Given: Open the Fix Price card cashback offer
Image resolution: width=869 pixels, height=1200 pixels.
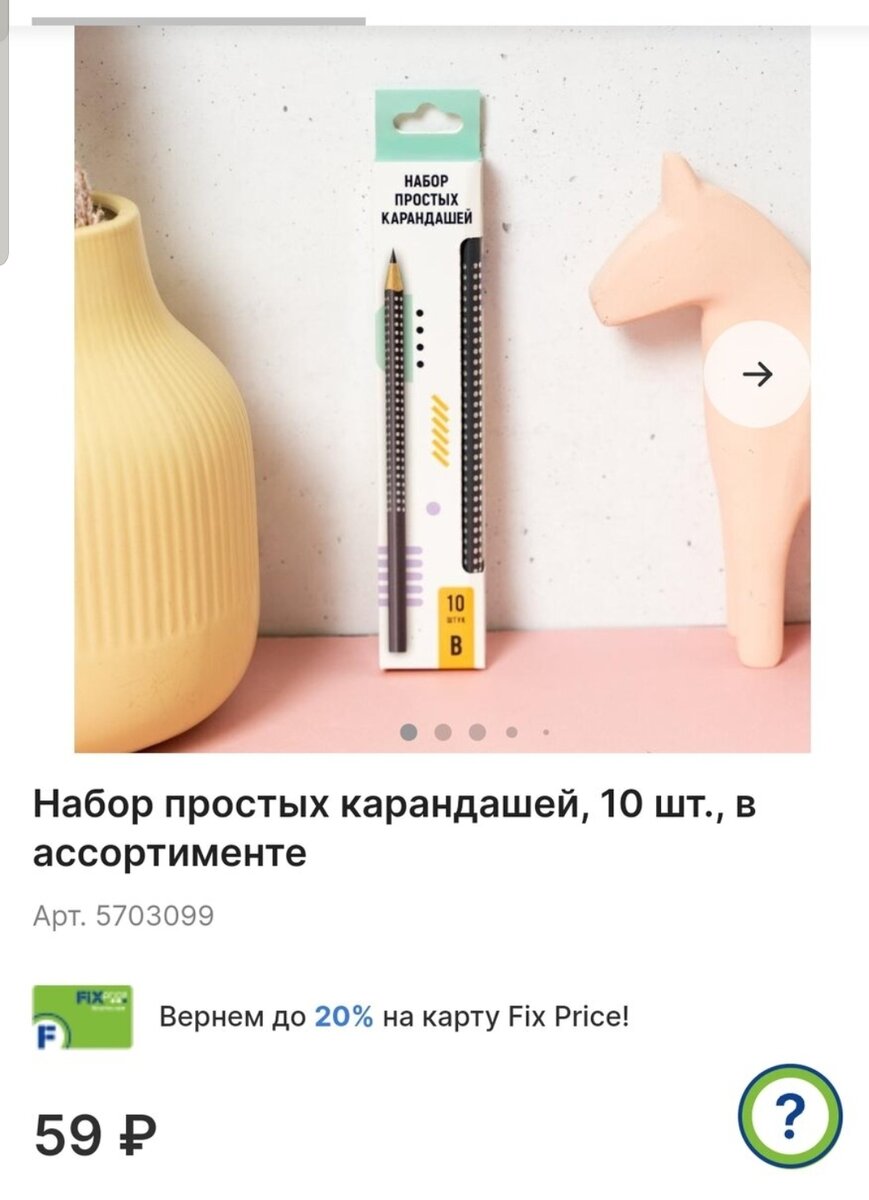Looking at the screenshot, I should click(x=395, y=1018).
